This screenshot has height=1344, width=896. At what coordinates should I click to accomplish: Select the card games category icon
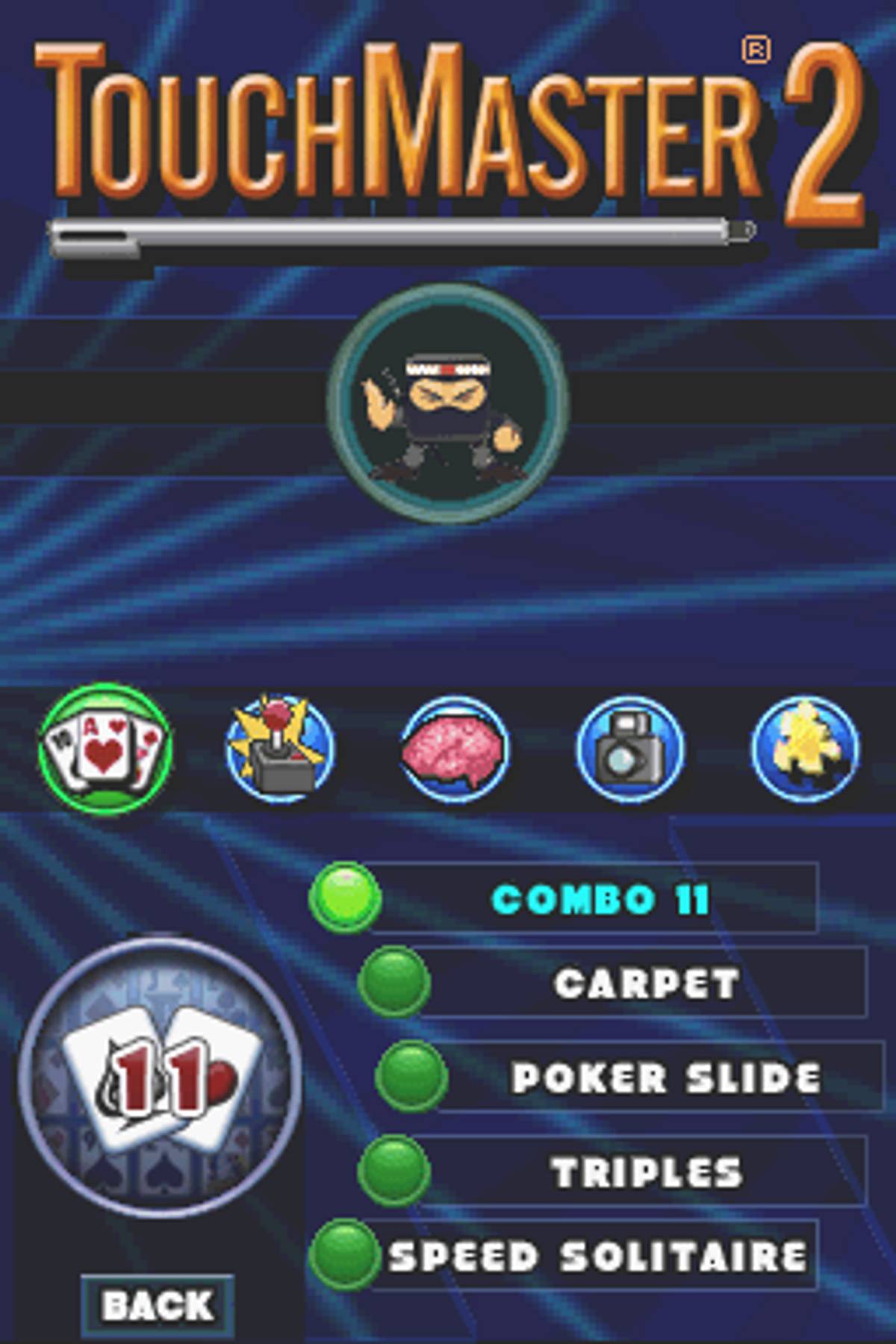coord(106,748)
